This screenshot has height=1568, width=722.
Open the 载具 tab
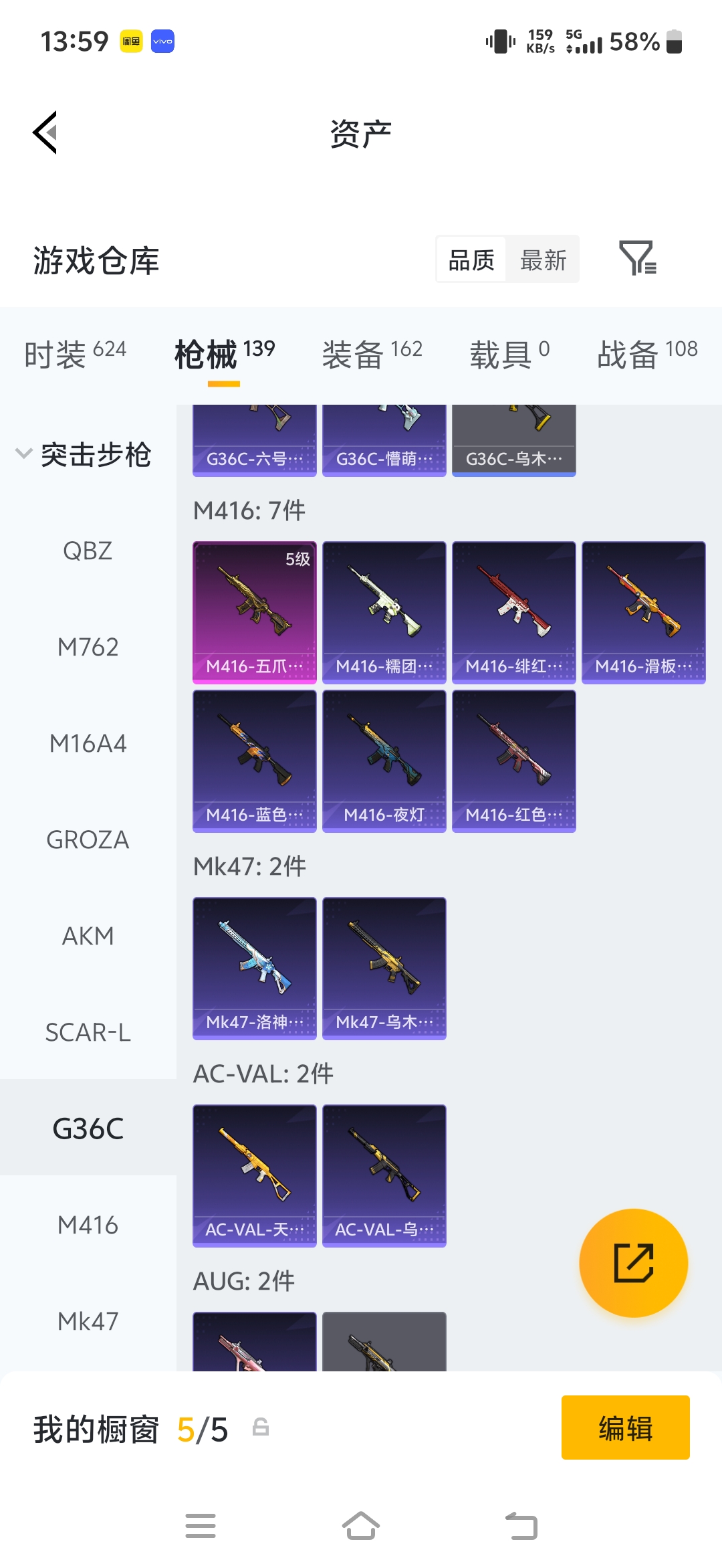[x=509, y=354]
